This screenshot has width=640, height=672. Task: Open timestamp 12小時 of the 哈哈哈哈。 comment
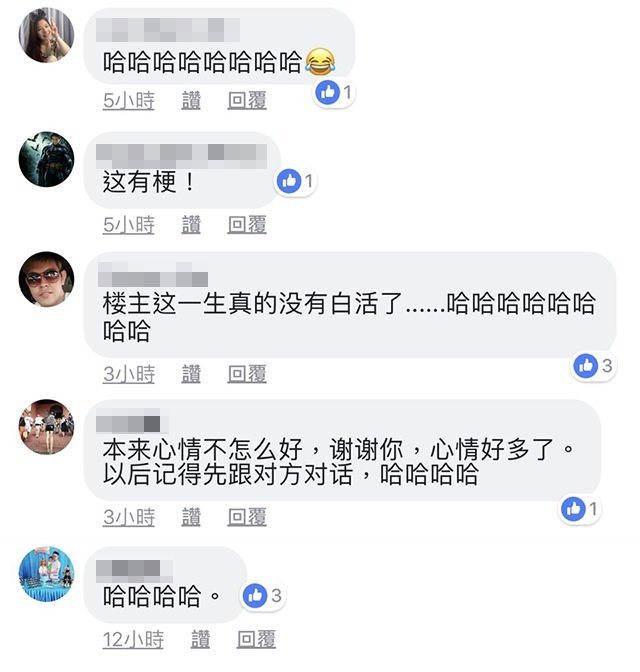(133, 639)
